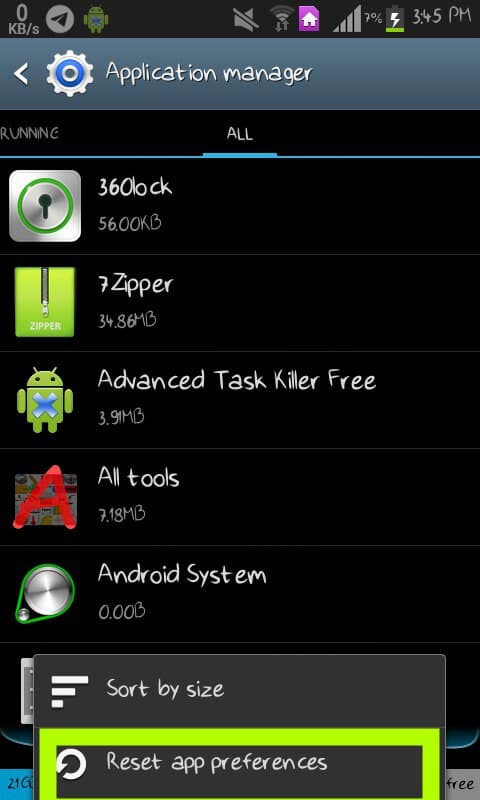
Task: Open 7Zipper app info
Action: click(x=240, y=303)
